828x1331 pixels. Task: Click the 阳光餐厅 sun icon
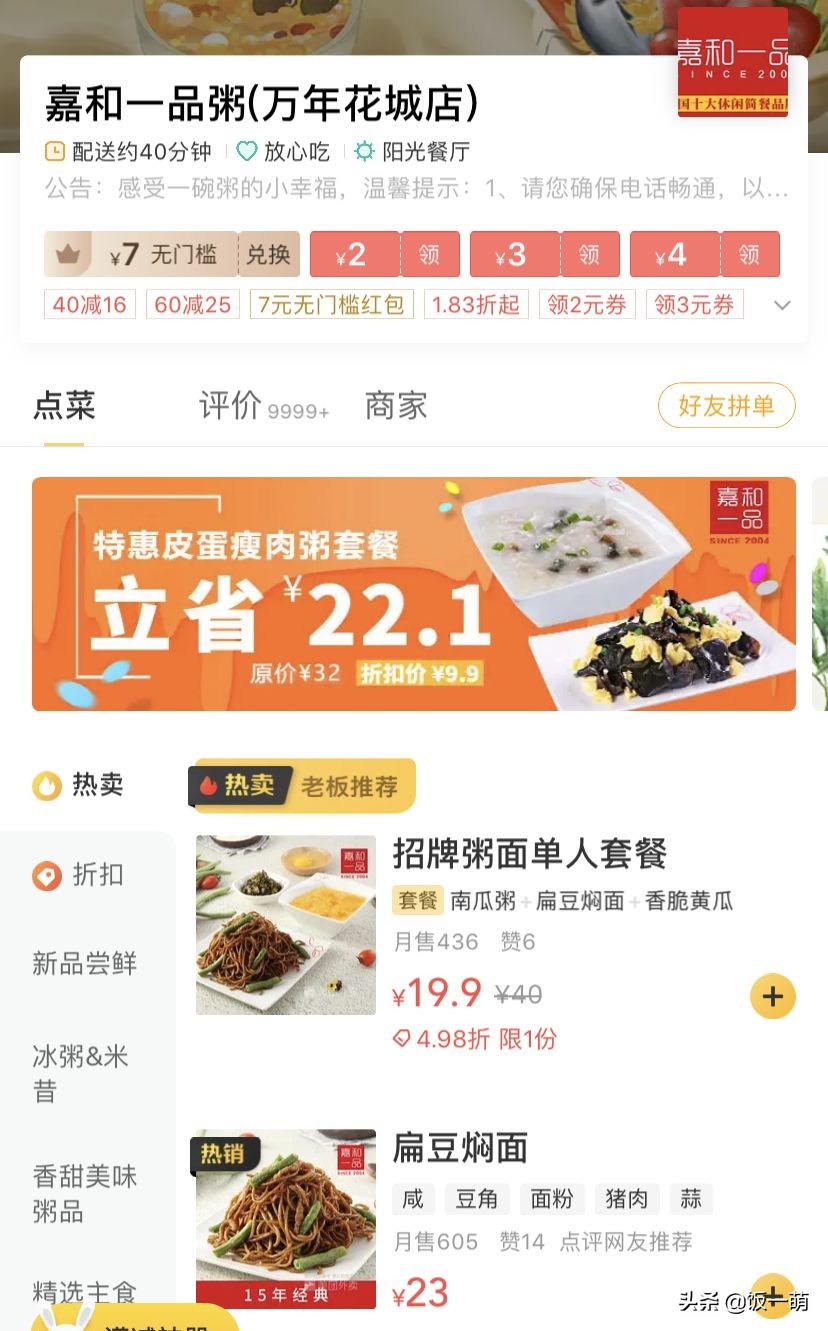tap(363, 149)
